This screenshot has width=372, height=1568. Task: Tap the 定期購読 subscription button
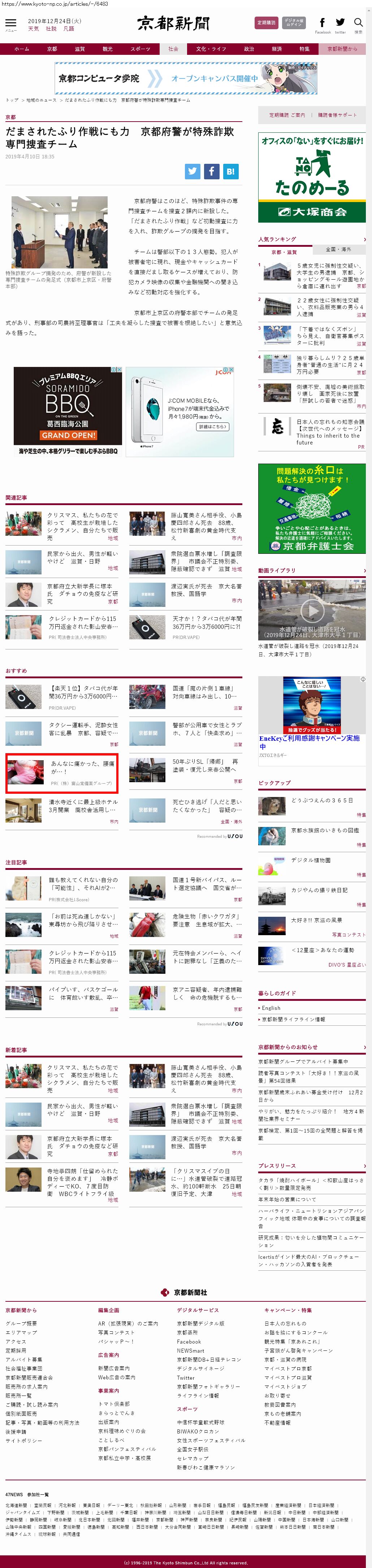tap(266, 23)
